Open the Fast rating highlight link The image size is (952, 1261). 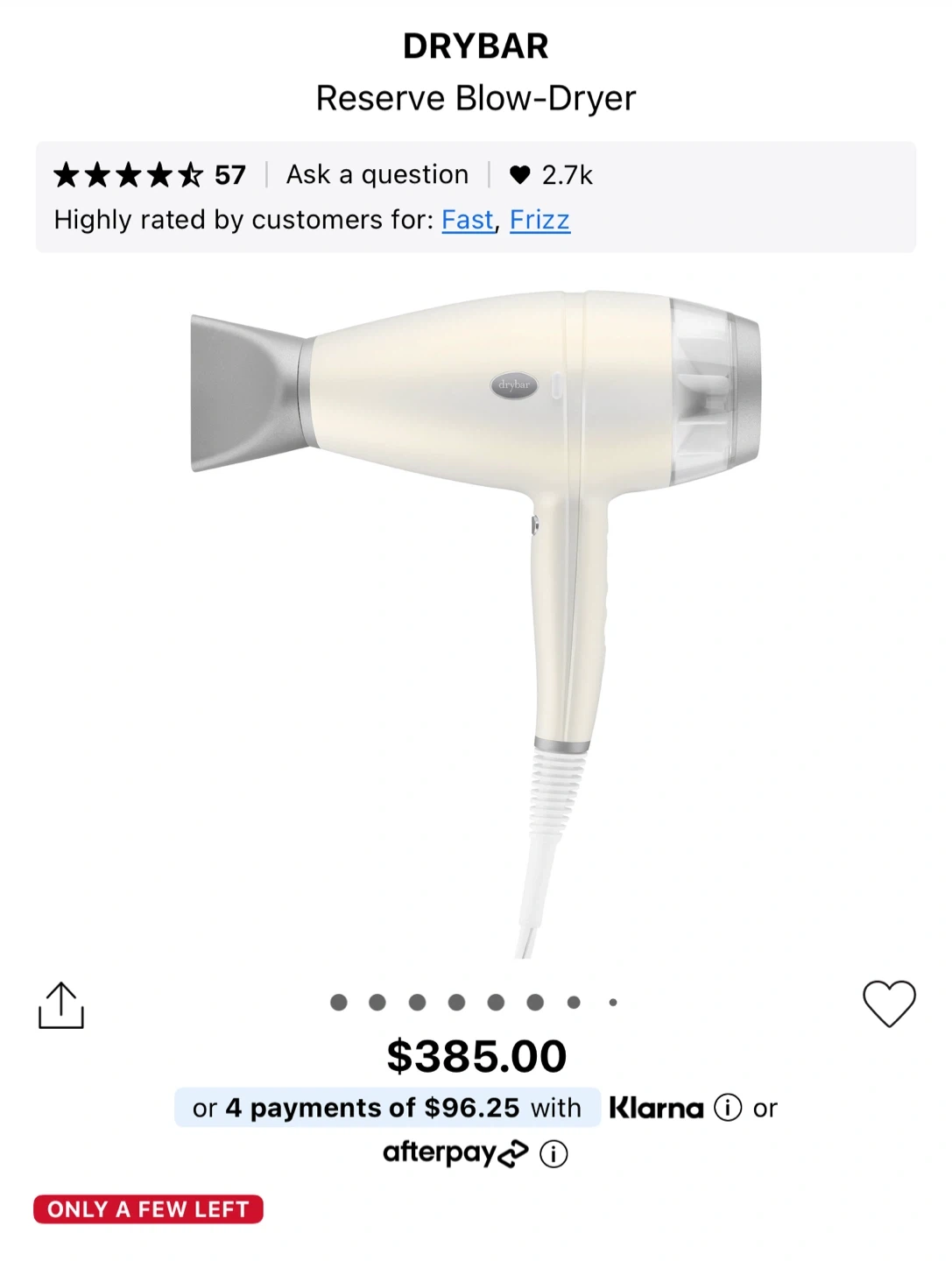[x=468, y=220]
